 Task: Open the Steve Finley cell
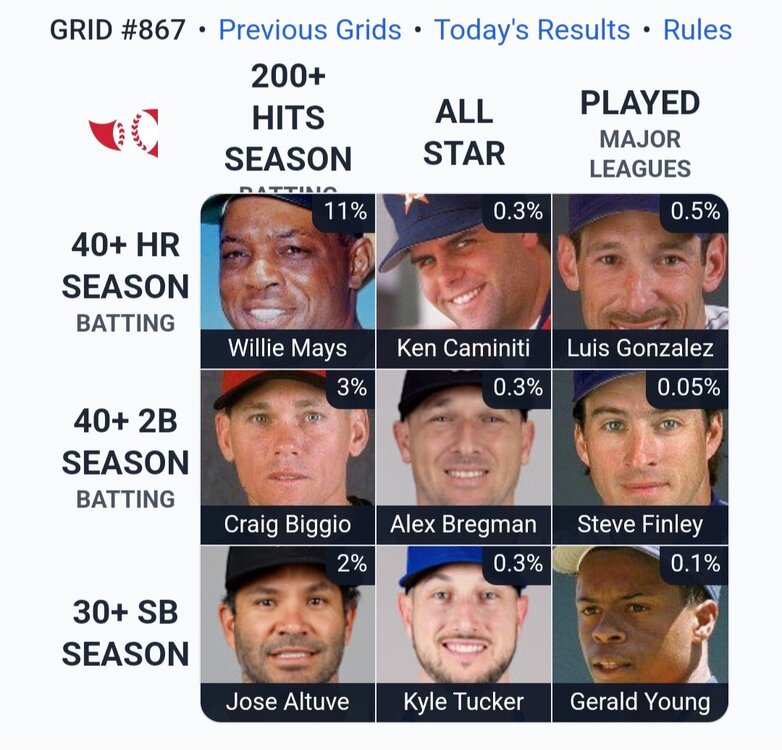coord(640,457)
